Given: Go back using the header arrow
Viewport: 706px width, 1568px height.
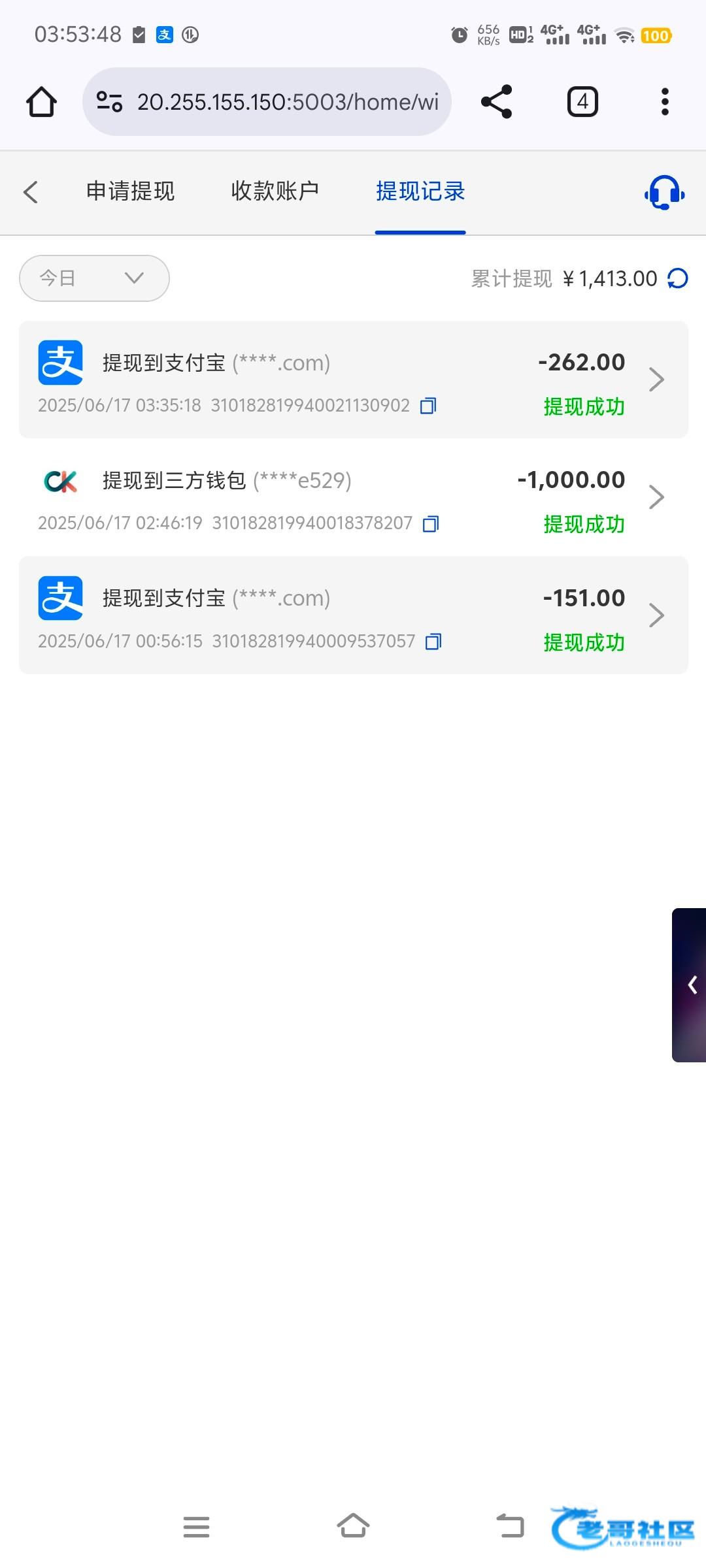Looking at the screenshot, I should click(x=31, y=192).
